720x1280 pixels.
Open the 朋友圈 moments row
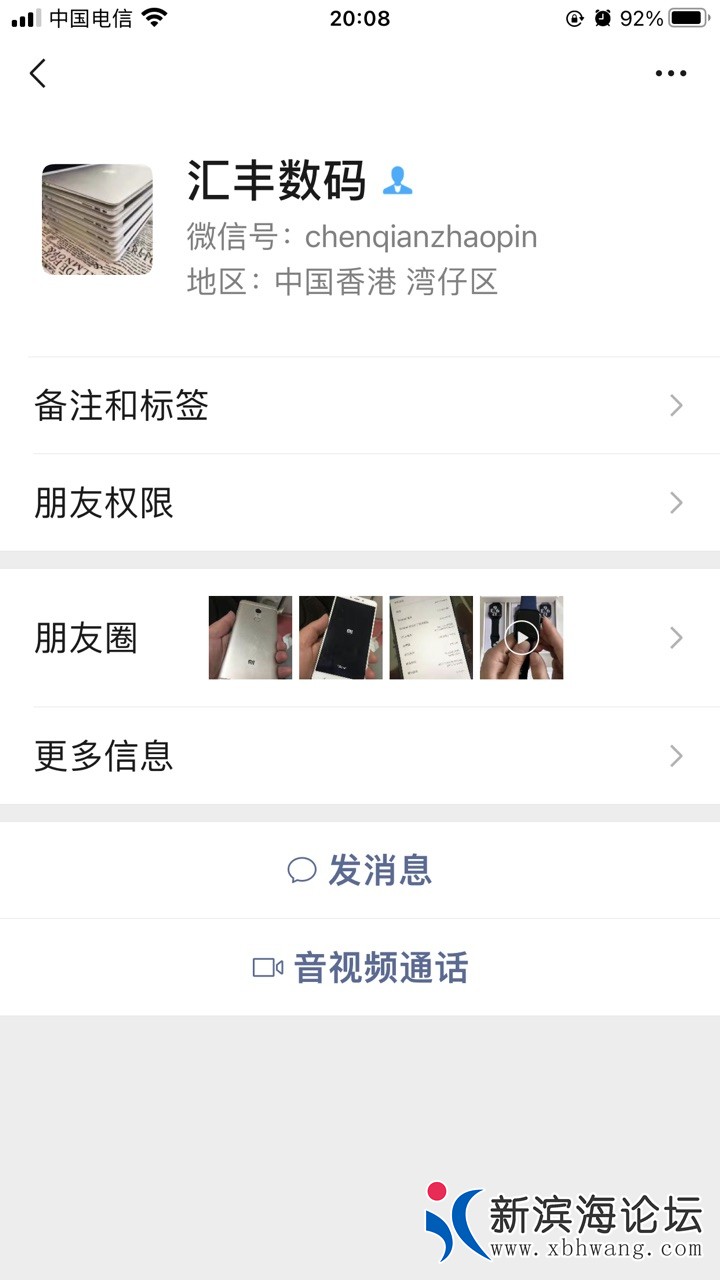click(x=360, y=638)
